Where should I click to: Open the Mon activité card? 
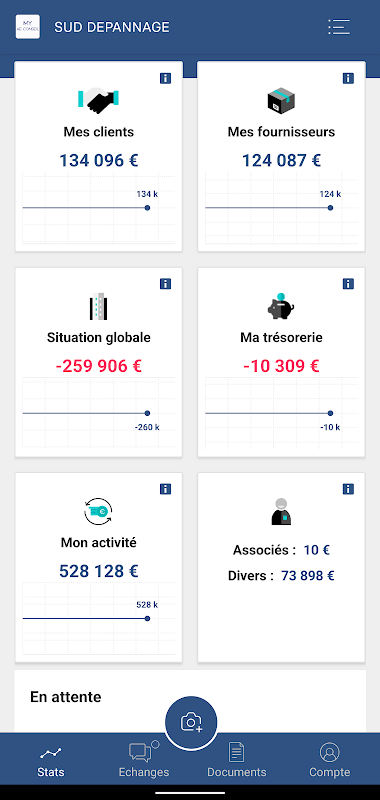(98, 567)
